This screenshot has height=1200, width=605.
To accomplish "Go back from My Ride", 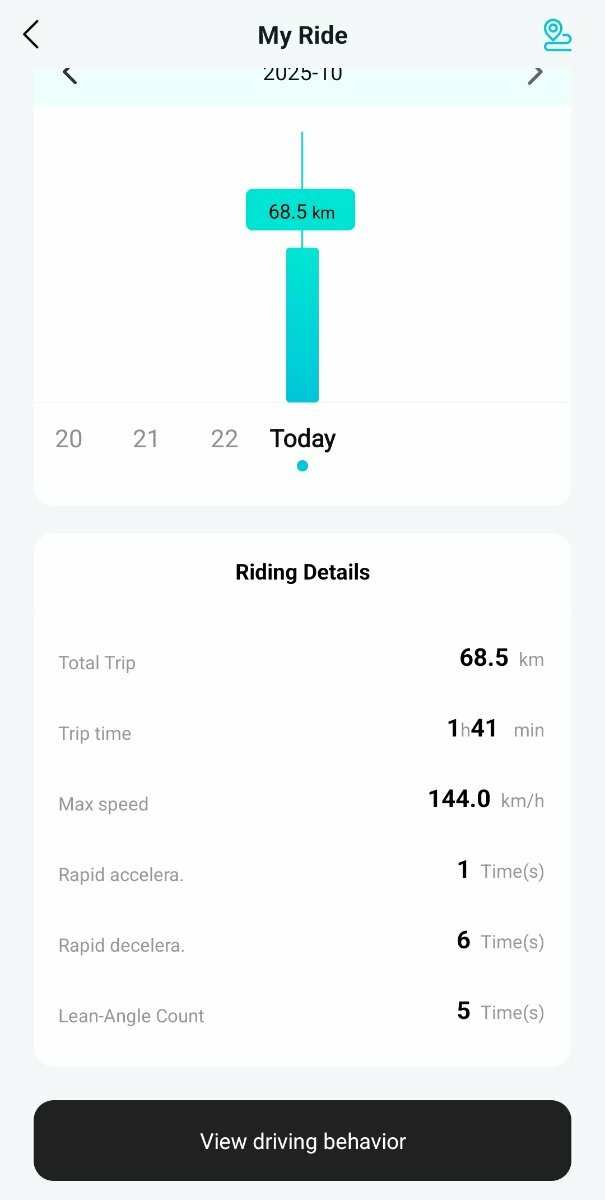I will coord(31,35).
